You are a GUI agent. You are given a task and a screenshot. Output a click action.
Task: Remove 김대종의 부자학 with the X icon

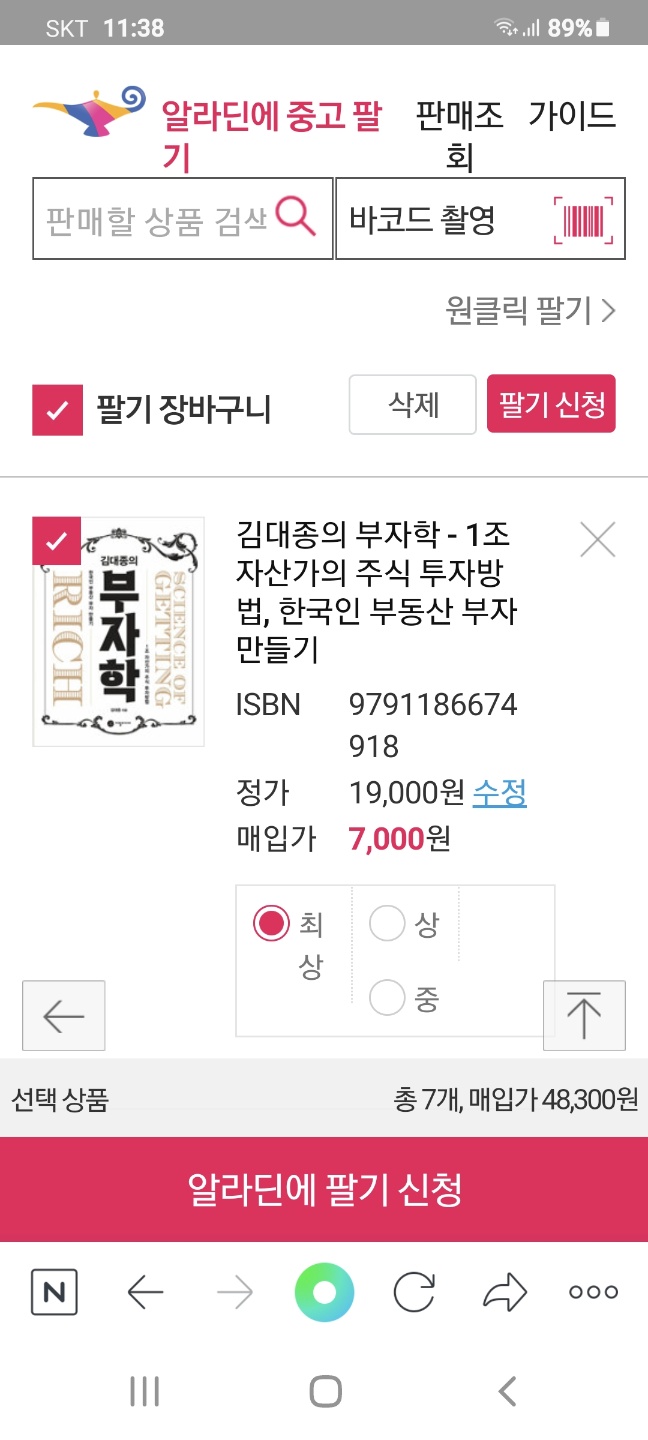coord(598,540)
